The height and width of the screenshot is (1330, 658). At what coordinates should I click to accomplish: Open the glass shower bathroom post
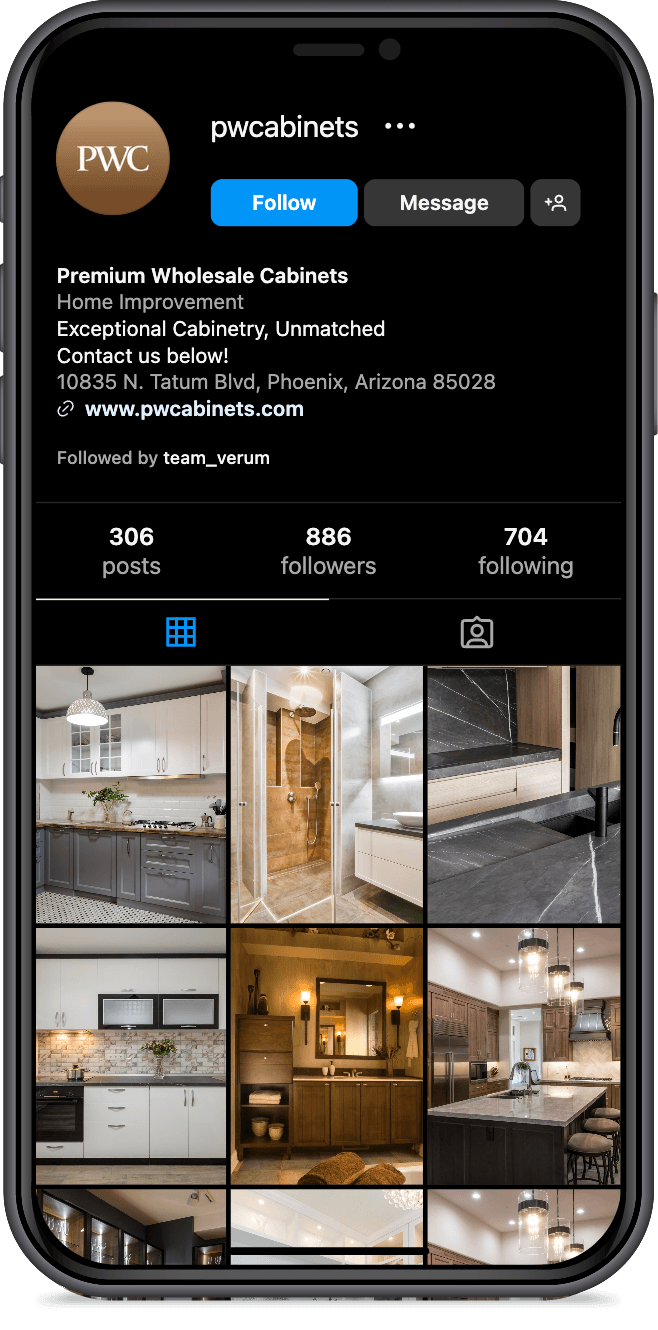tap(327, 795)
